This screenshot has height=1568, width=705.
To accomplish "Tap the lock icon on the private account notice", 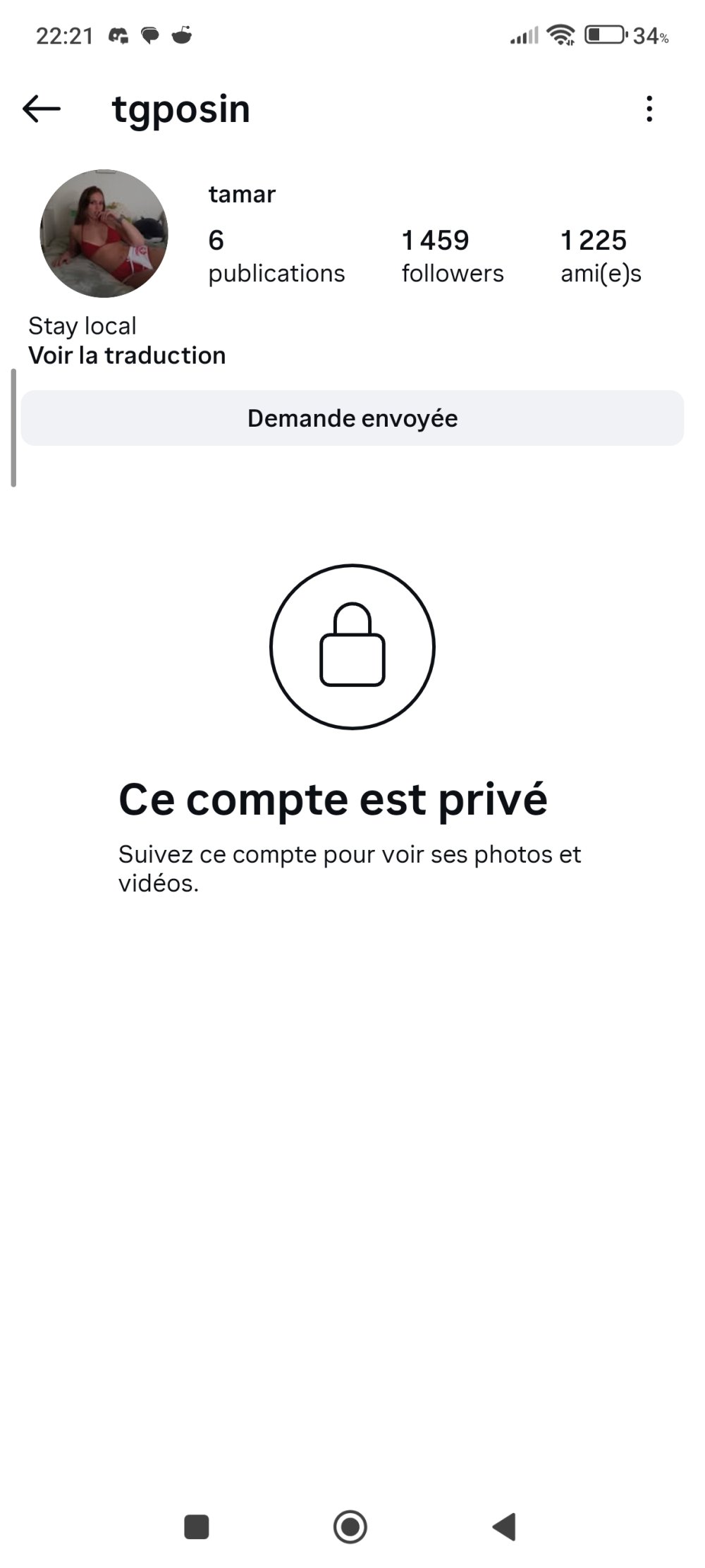I will coord(352,647).
